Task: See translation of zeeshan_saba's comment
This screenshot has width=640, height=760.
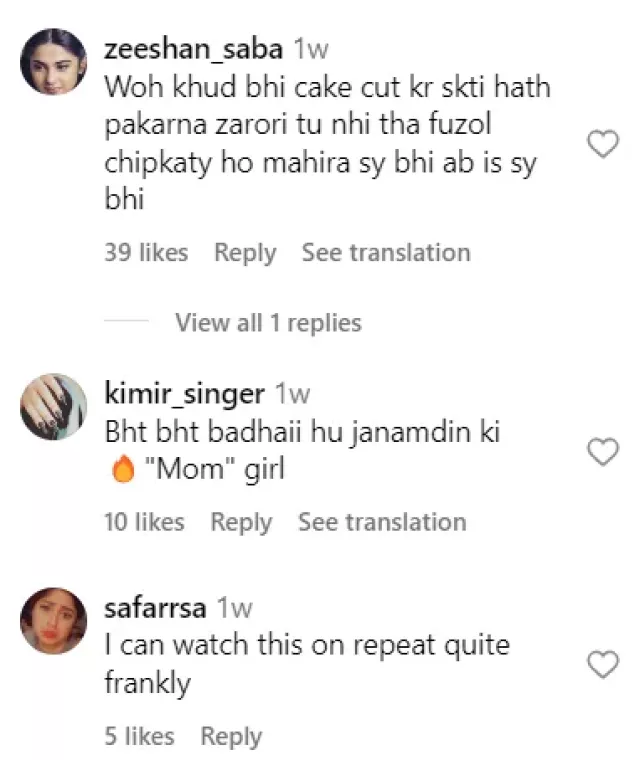Action: click(385, 253)
